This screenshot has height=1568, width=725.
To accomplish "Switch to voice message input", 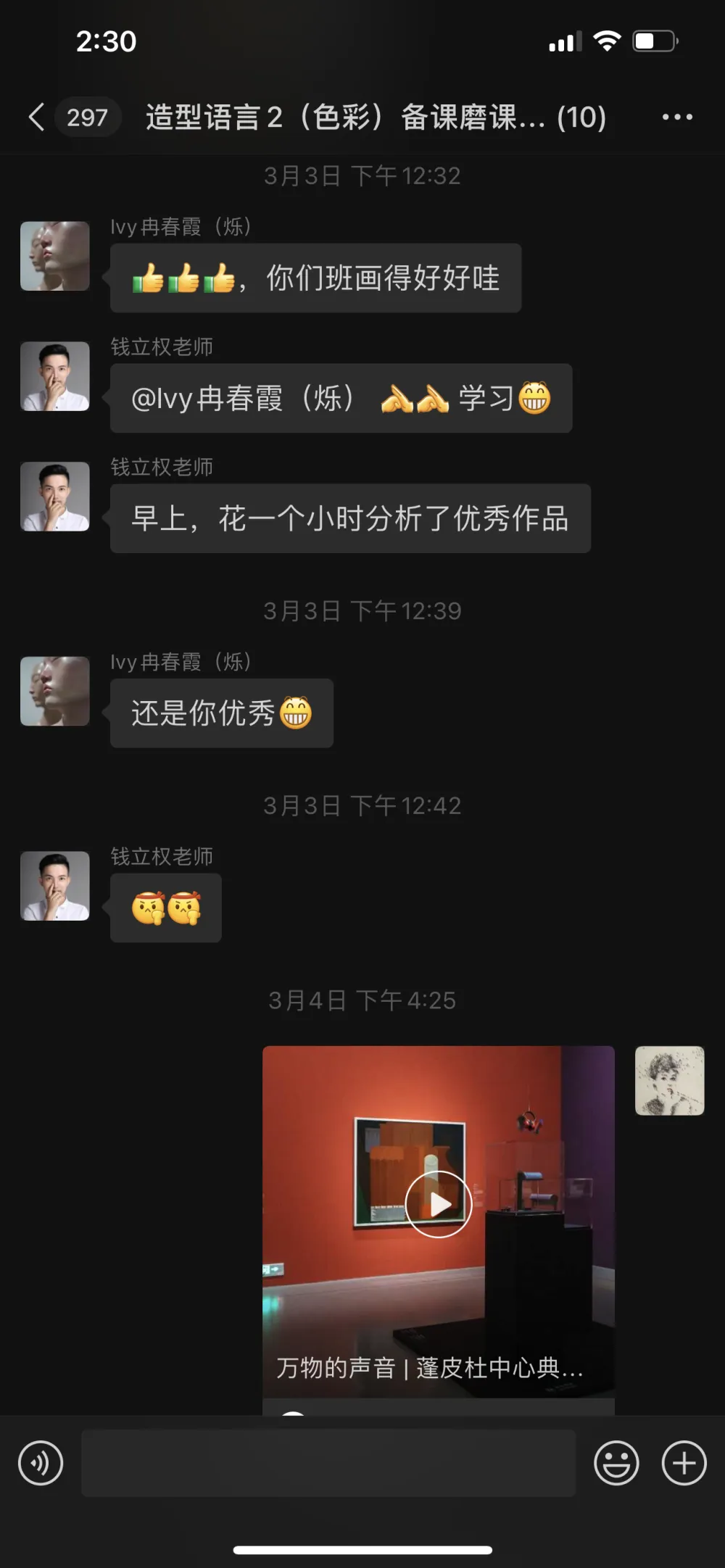I will click(x=41, y=1462).
